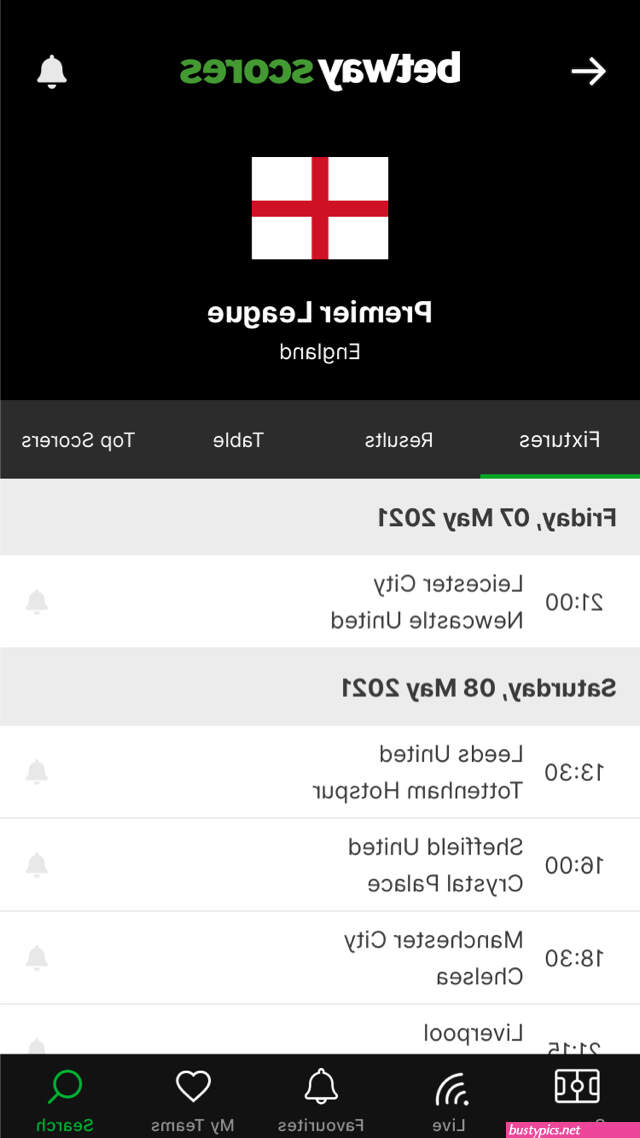Set alert bell for Manchester City match

click(x=36, y=958)
